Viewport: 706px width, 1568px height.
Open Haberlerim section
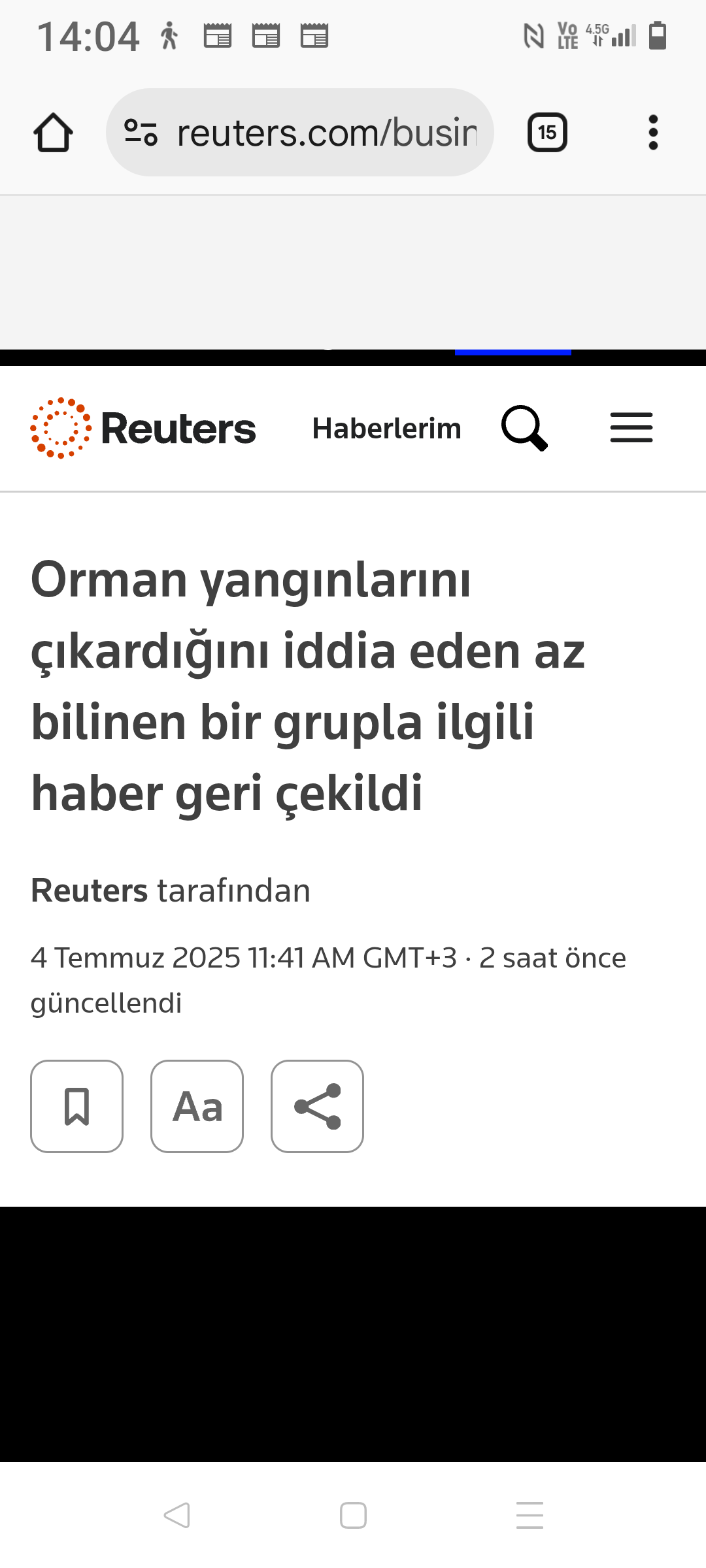386,429
